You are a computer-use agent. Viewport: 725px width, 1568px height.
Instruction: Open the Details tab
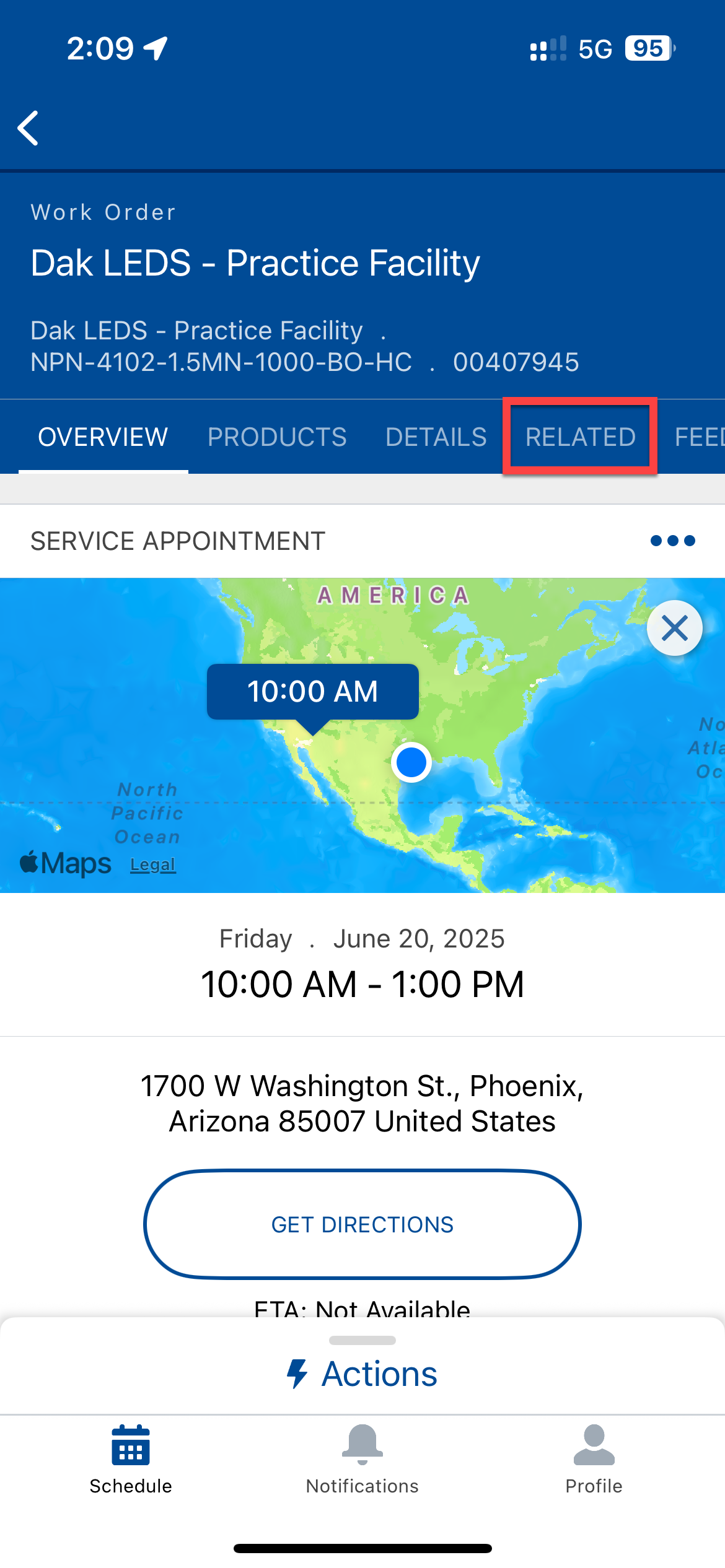(x=436, y=437)
